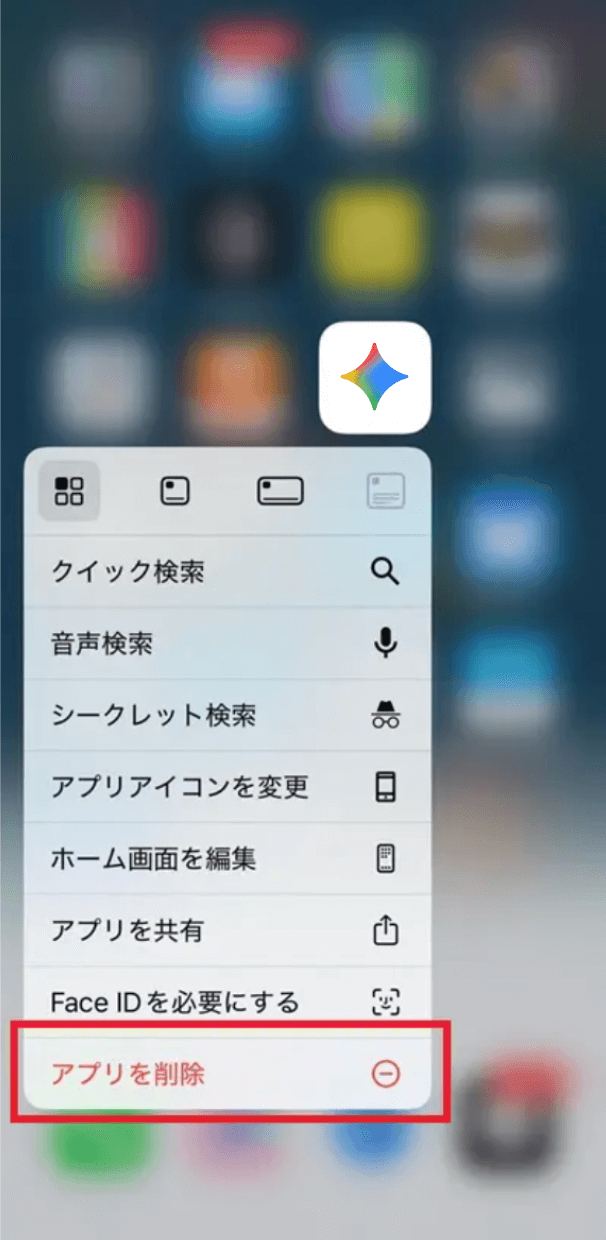The image size is (606, 1240).
Task: Select クイック検索 from the menu
Action: 226,573
